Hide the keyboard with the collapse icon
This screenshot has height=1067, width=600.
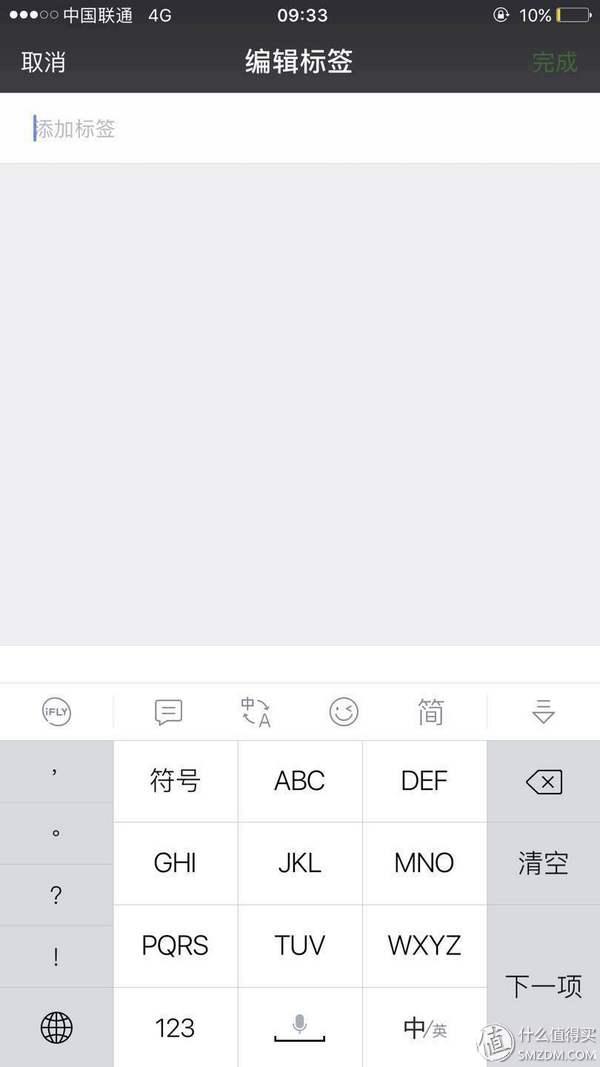(x=543, y=712)
